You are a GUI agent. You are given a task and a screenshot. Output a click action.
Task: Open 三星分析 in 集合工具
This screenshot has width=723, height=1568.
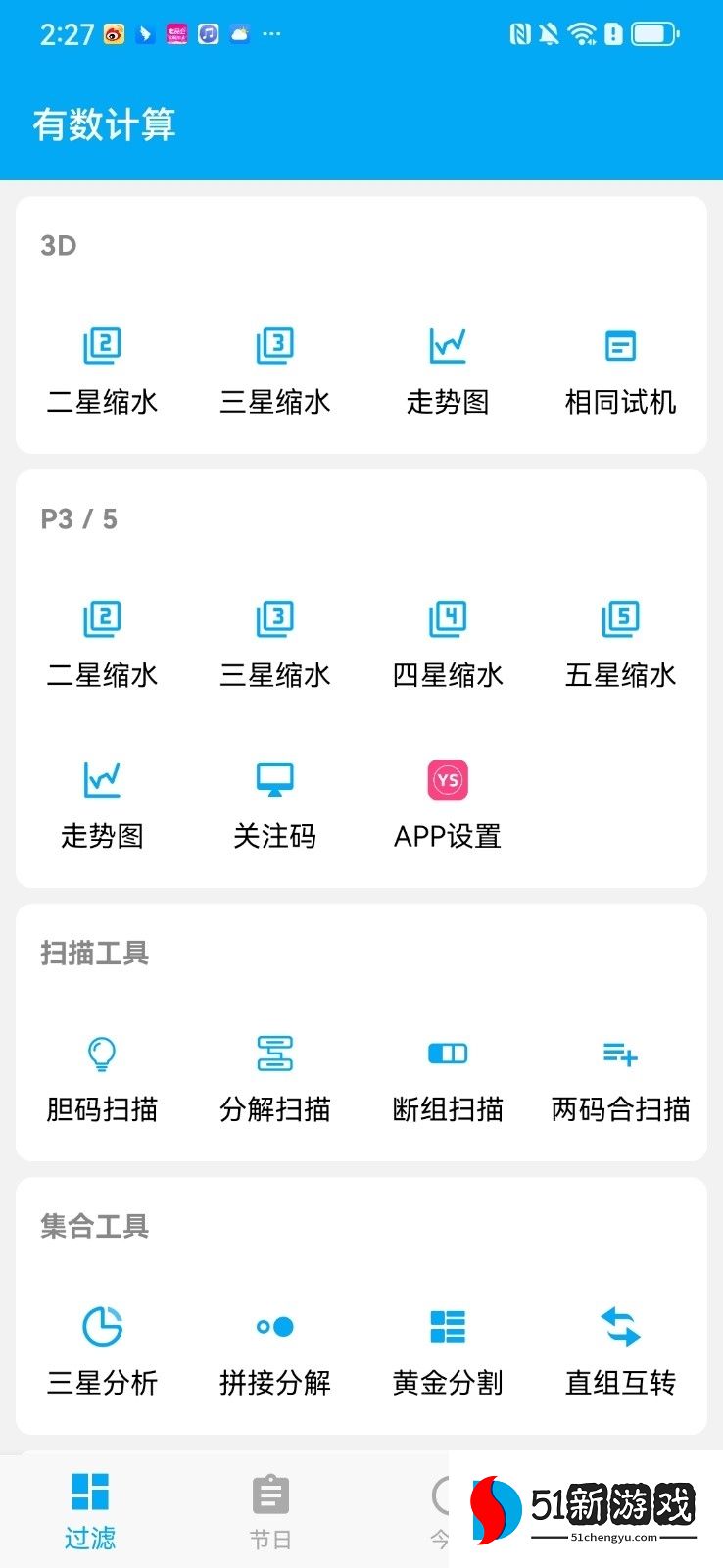[102, 1353]
